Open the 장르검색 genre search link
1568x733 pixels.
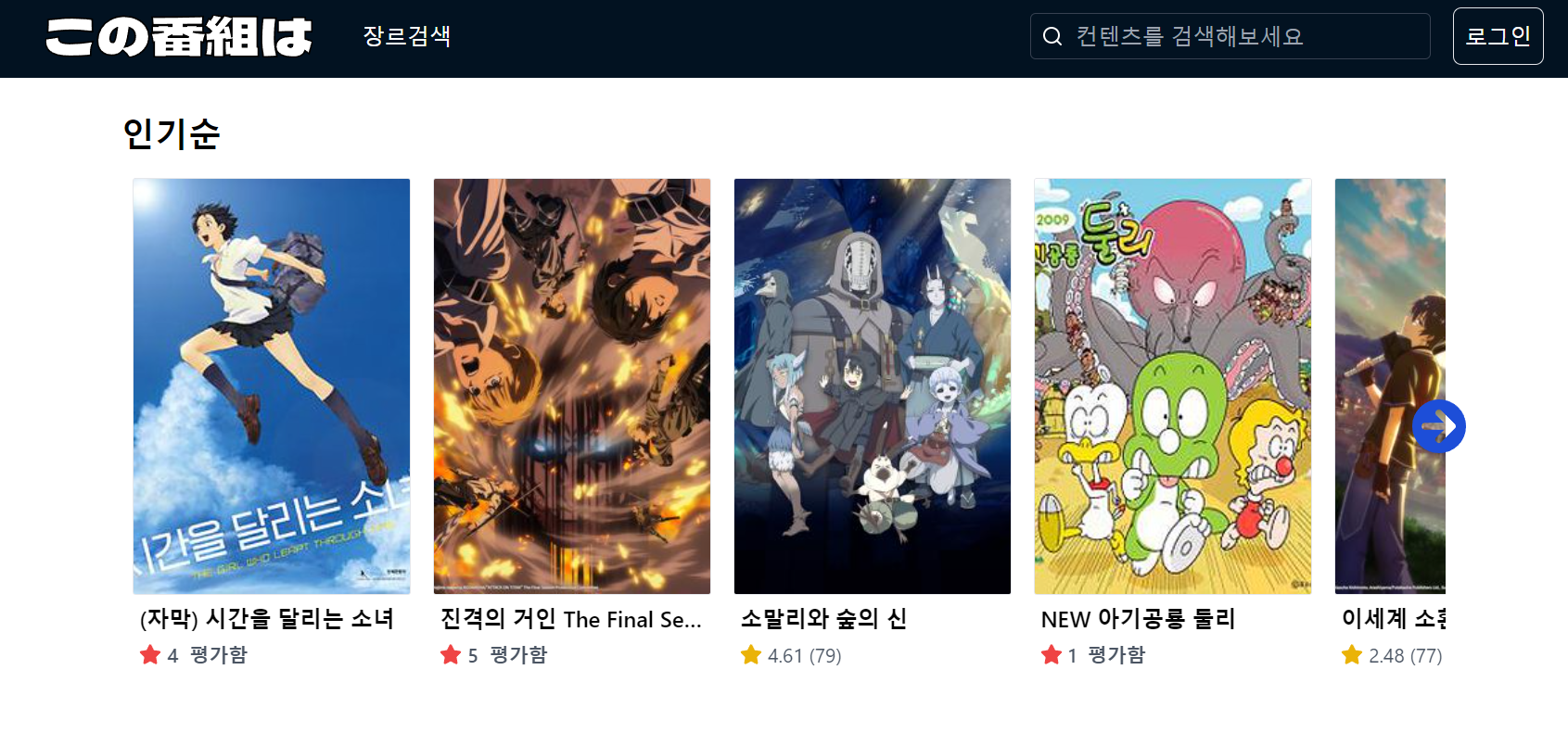click(x=406, y=36)
